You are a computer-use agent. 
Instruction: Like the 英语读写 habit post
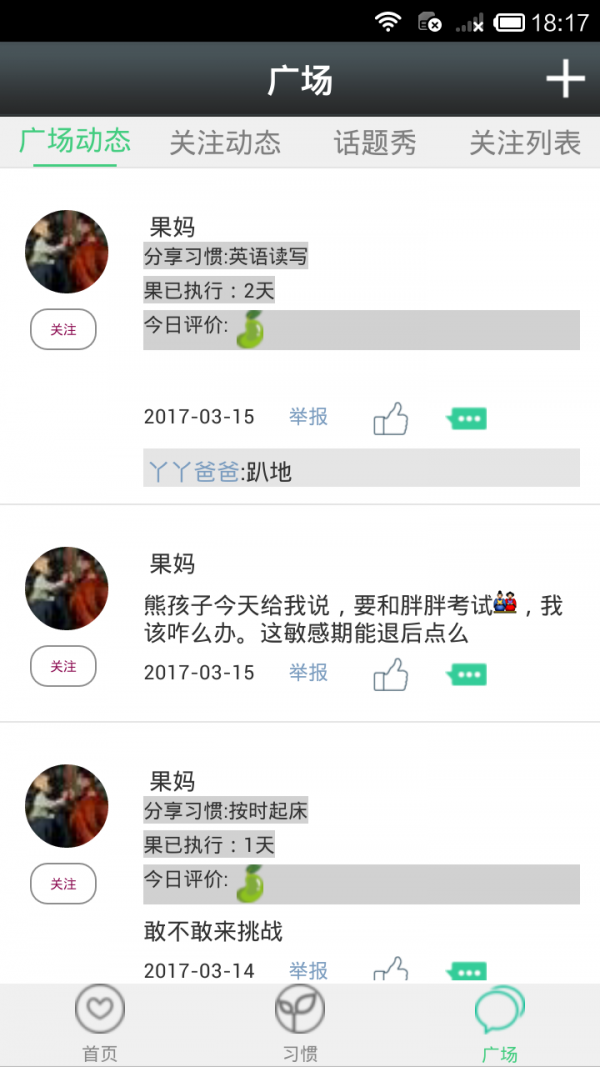[x=391, y=418]
